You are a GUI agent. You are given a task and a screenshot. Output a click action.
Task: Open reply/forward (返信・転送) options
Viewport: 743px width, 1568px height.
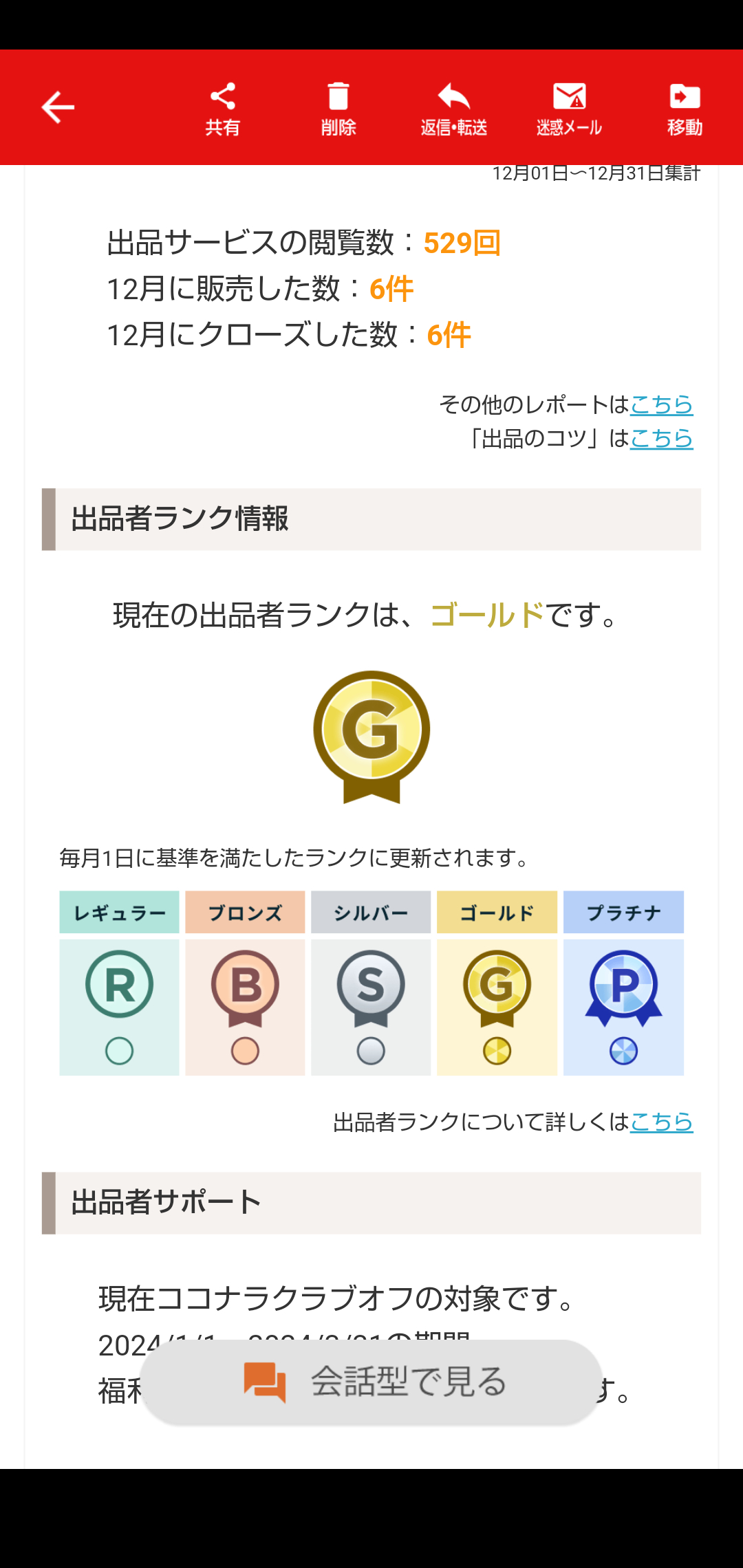(453, 107)
